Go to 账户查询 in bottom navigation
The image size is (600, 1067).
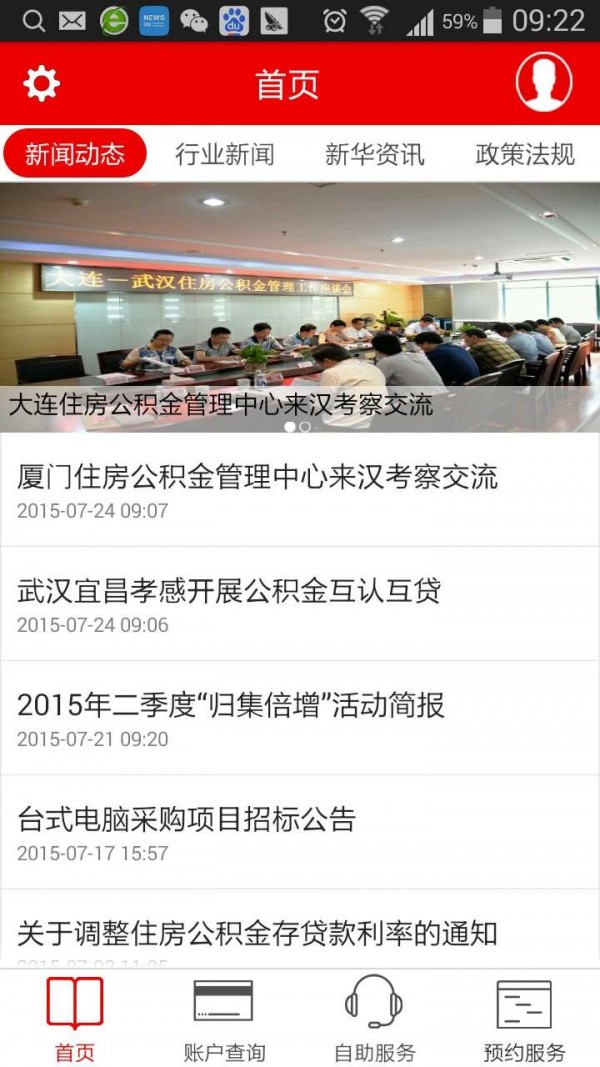224,1018
